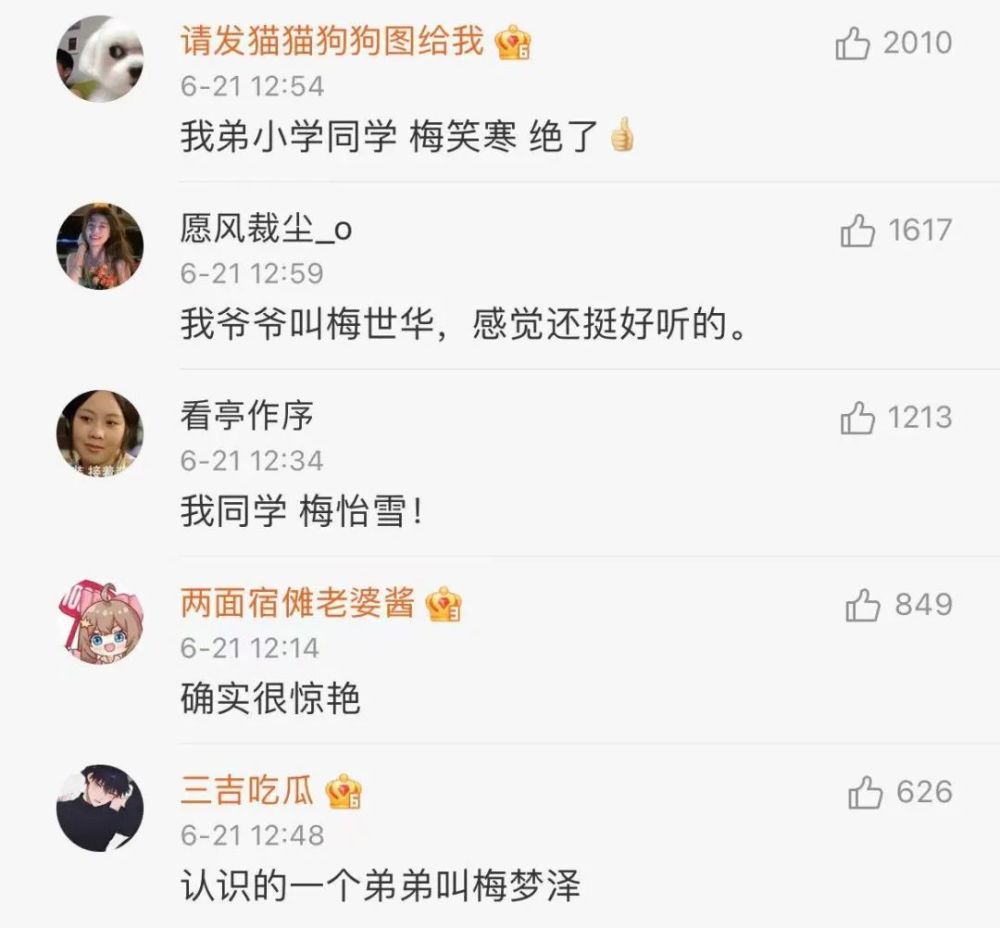View 看亭作序's profile via avatar
Viewport: 1000px width, 928px height.
coord(99,433)
